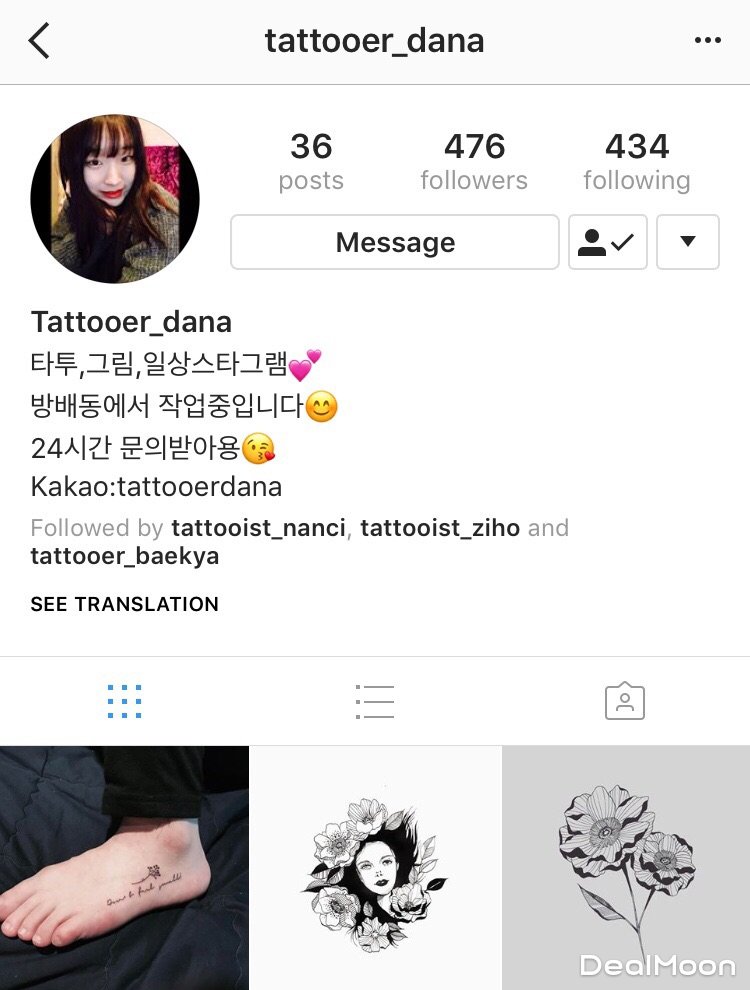Tap SEE TRANSLATION for the bio
This screenshot has width=750, height=990.
point(124,604)
